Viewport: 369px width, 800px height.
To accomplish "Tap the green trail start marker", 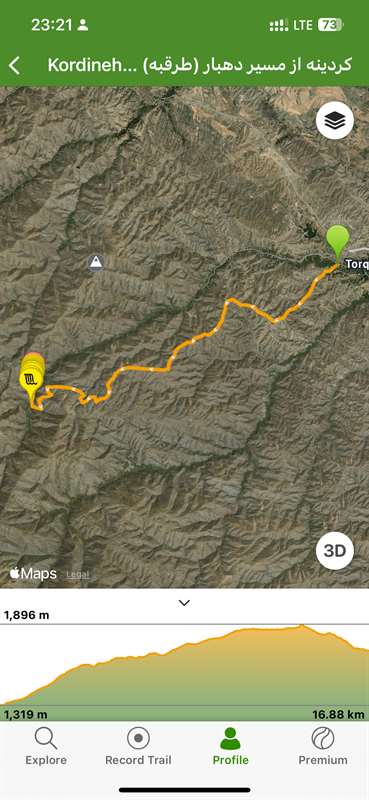I will click(338, 243).
